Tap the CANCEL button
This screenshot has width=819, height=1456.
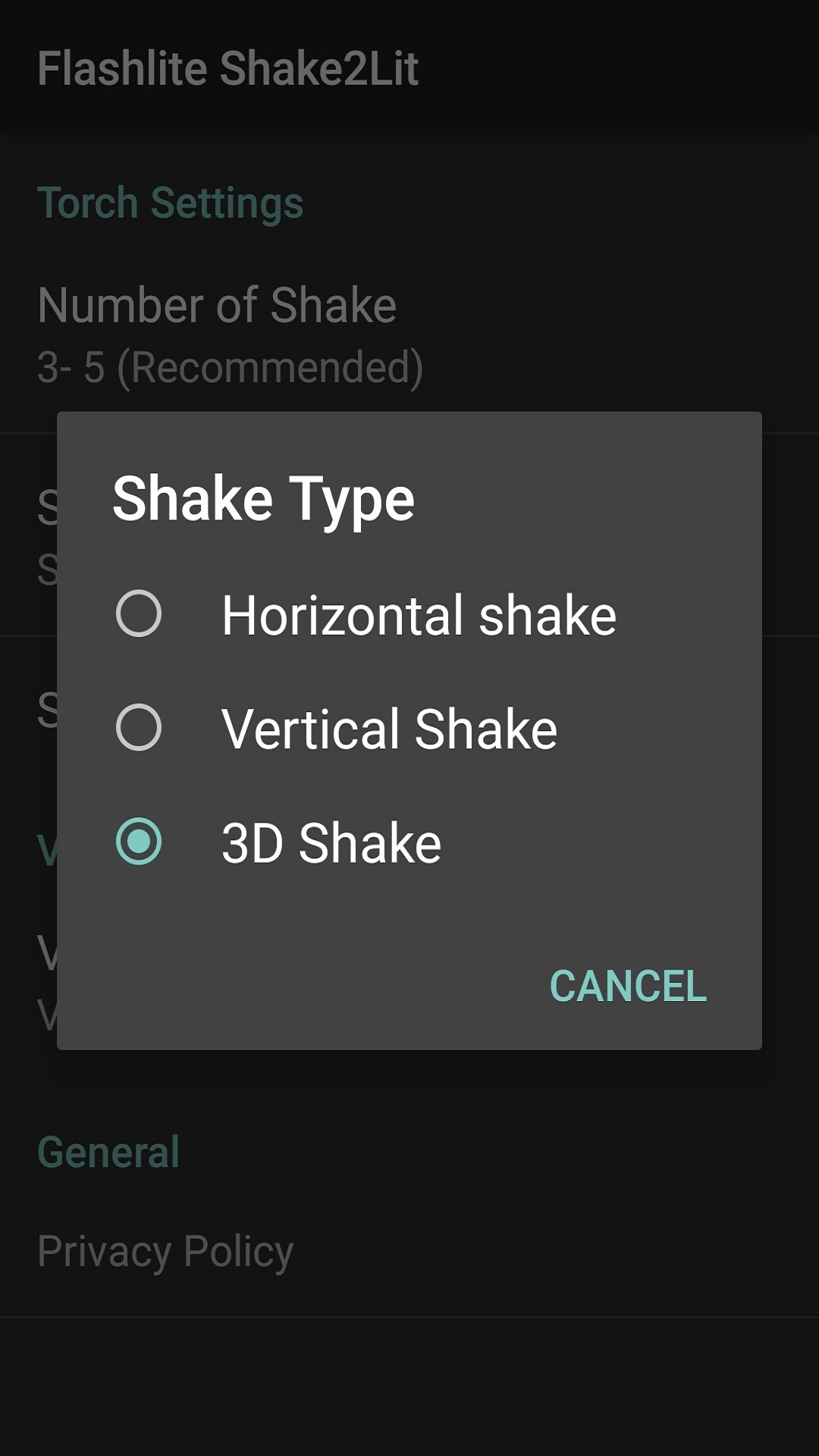[x=628, y=986]
